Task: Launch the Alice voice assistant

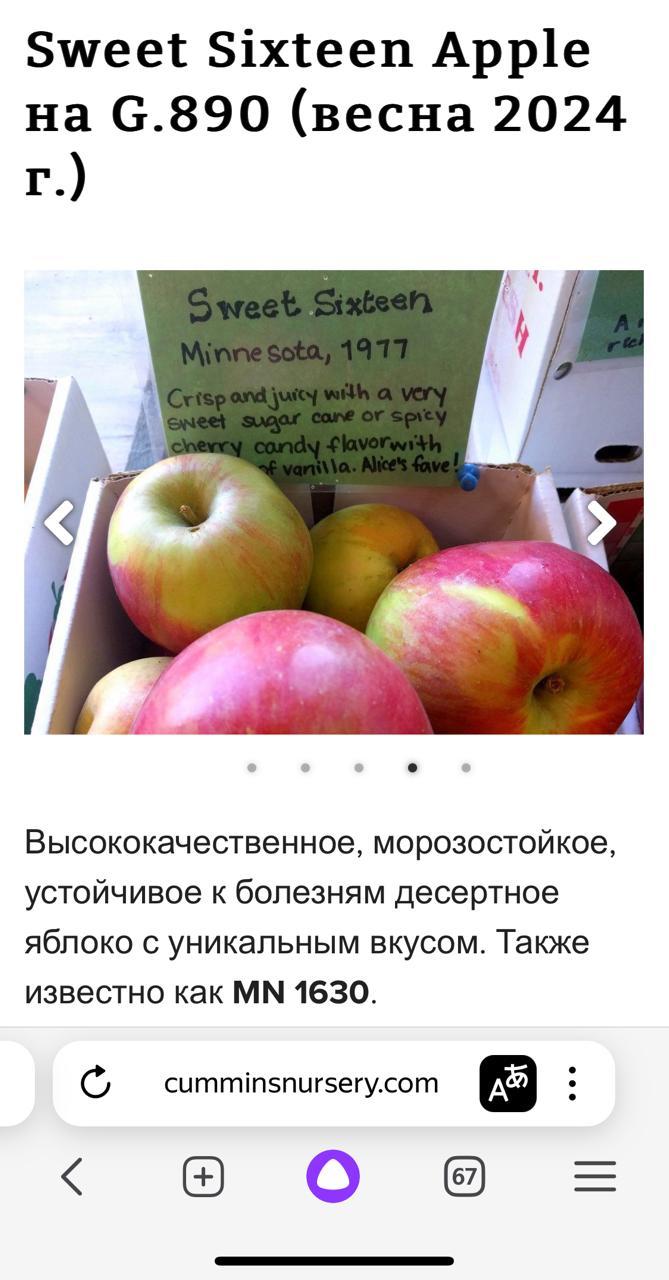Action: click(333, 1177)
